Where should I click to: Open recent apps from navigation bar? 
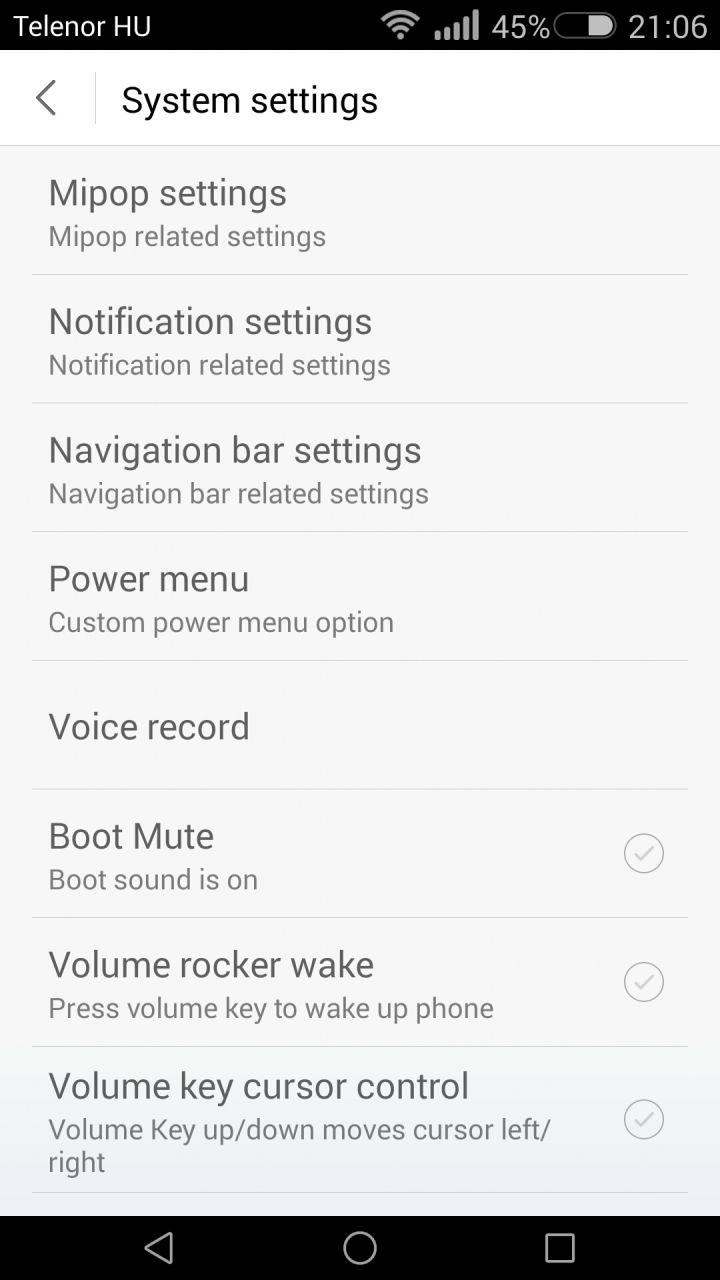click(x=560, y=1247)
